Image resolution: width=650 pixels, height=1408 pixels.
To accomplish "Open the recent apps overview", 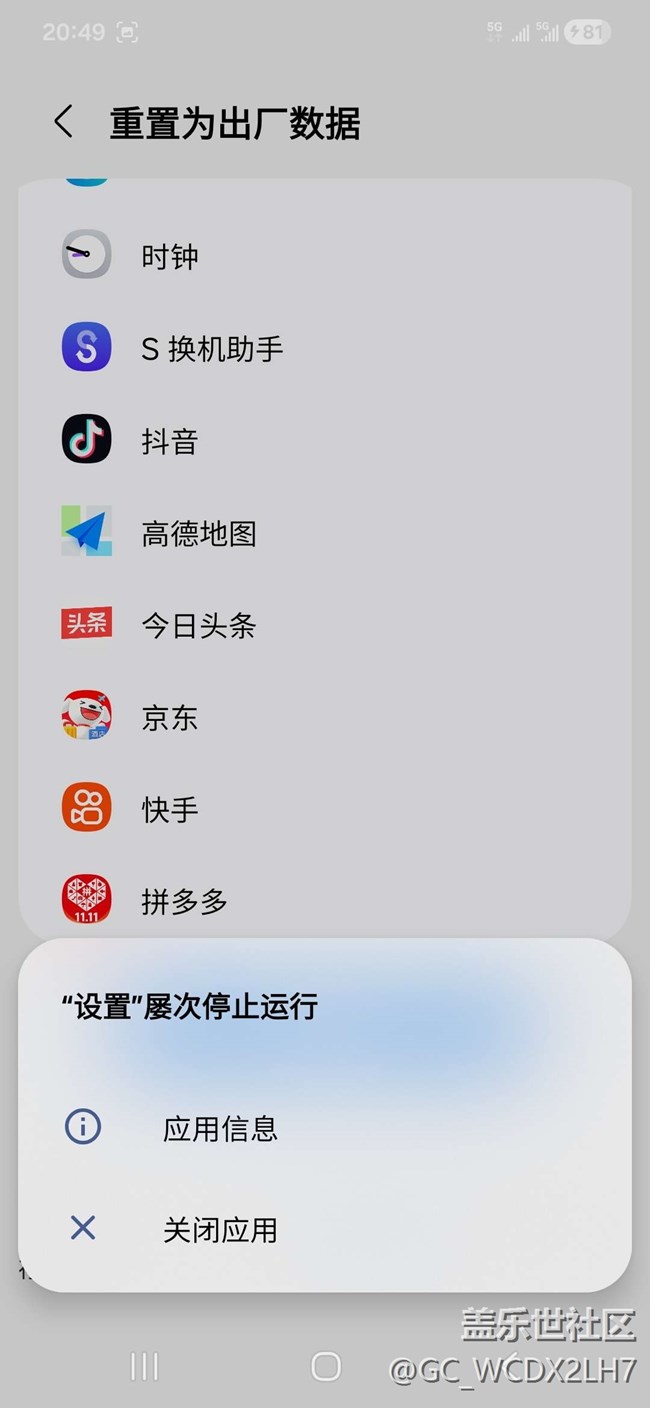I will pos(145,1366).
